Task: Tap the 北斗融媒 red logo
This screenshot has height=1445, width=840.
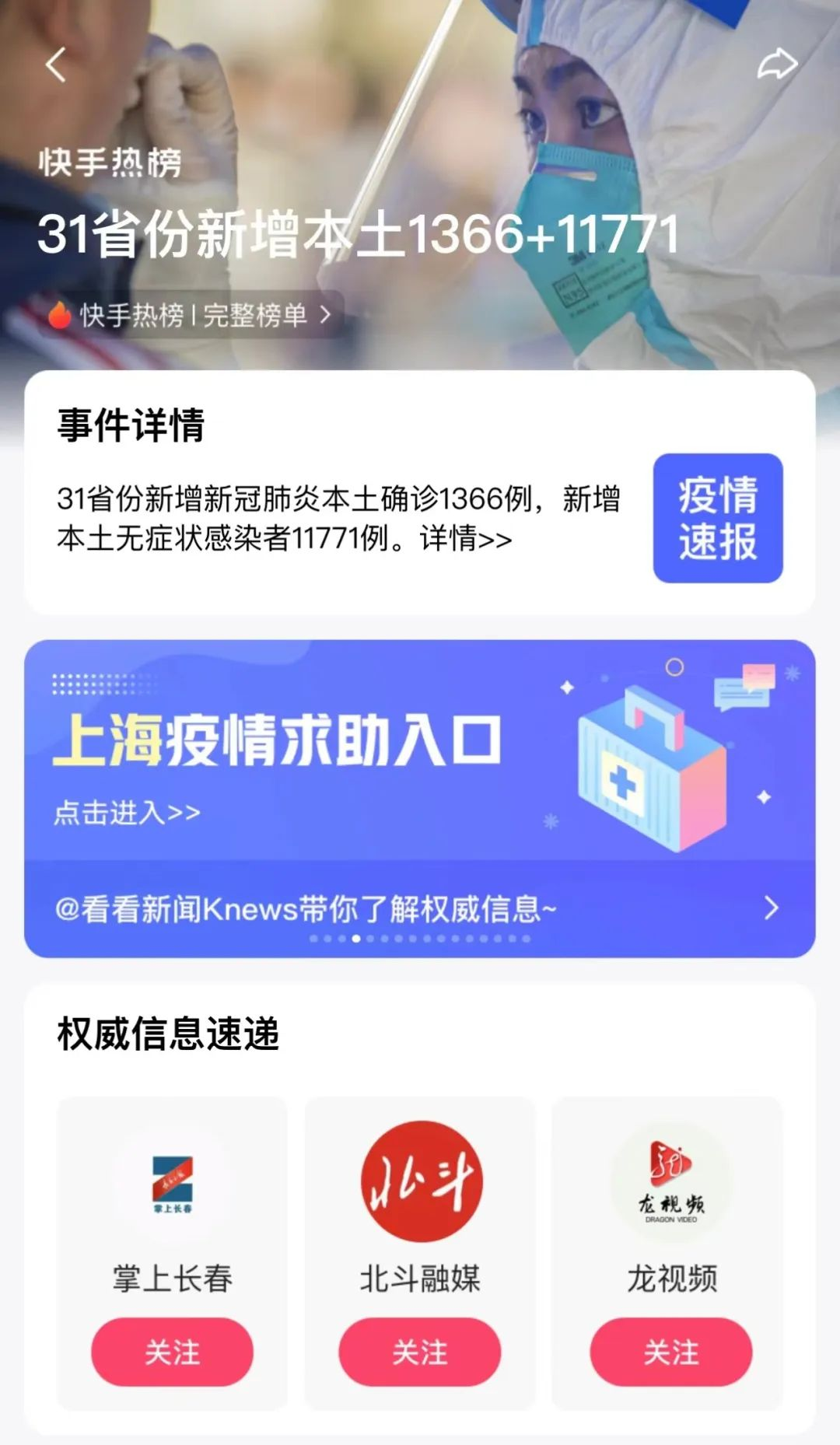Action: [419, 1179]
